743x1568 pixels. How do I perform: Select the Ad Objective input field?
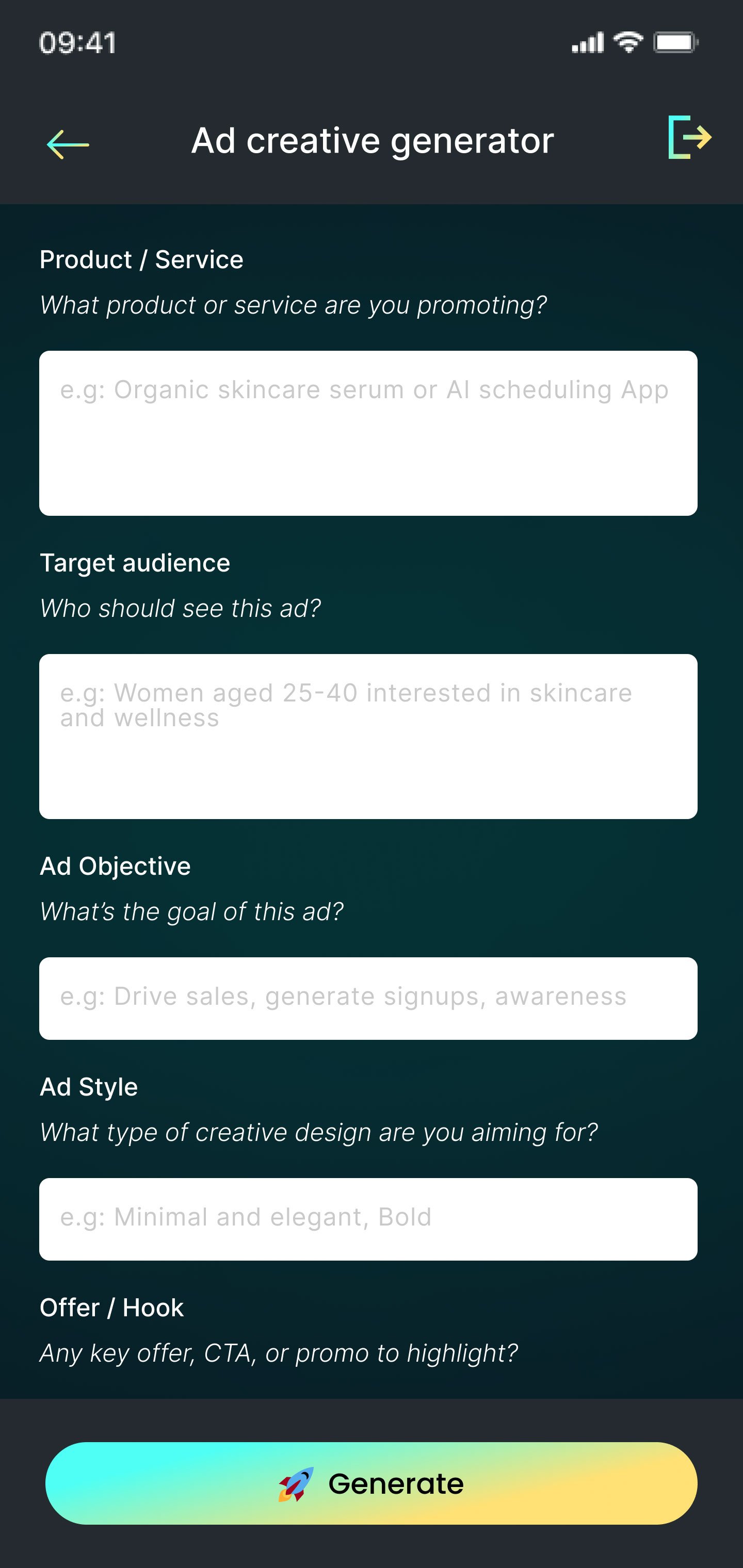(x=368, y=998)
